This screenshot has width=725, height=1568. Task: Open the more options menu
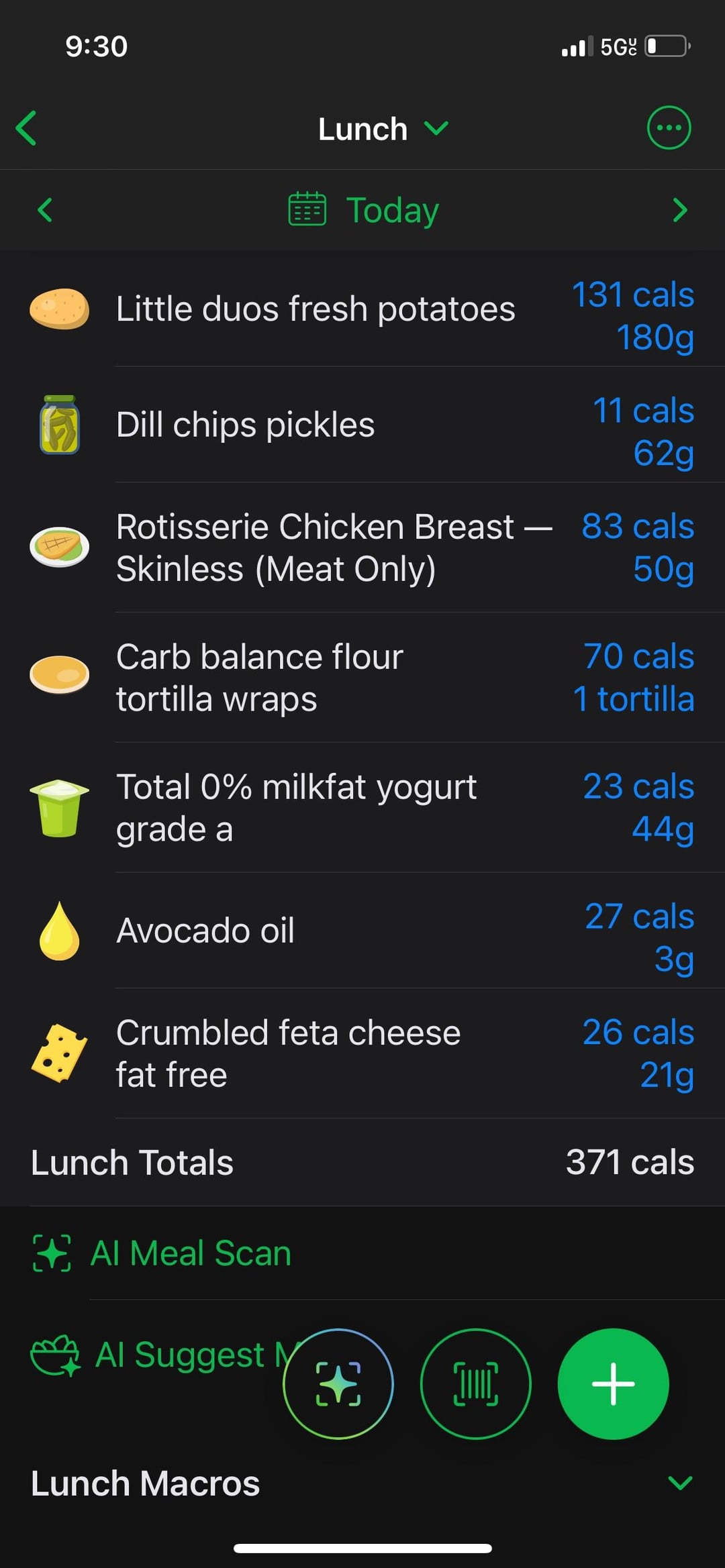pos(668,127)
